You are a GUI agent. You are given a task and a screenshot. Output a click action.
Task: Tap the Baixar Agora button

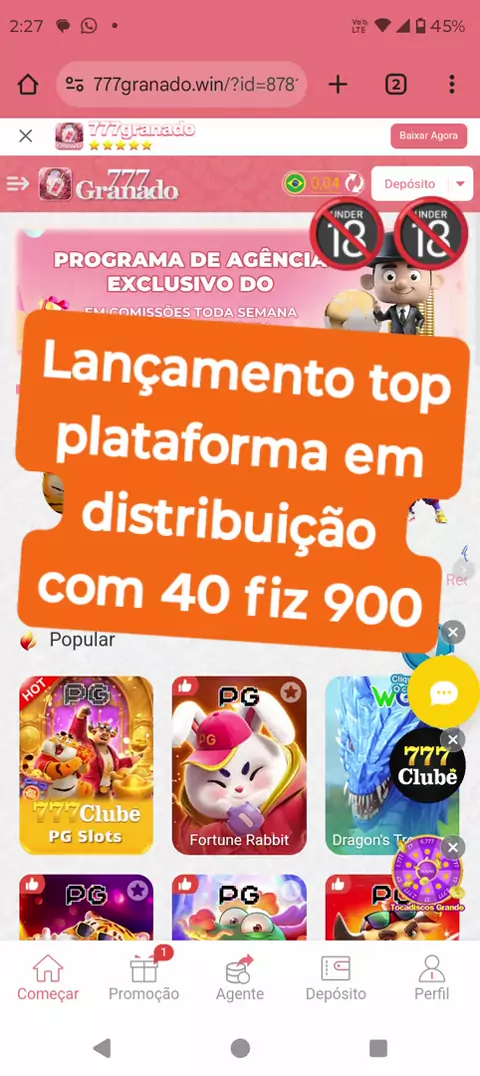pyautogui.click(x=428, y=136)
